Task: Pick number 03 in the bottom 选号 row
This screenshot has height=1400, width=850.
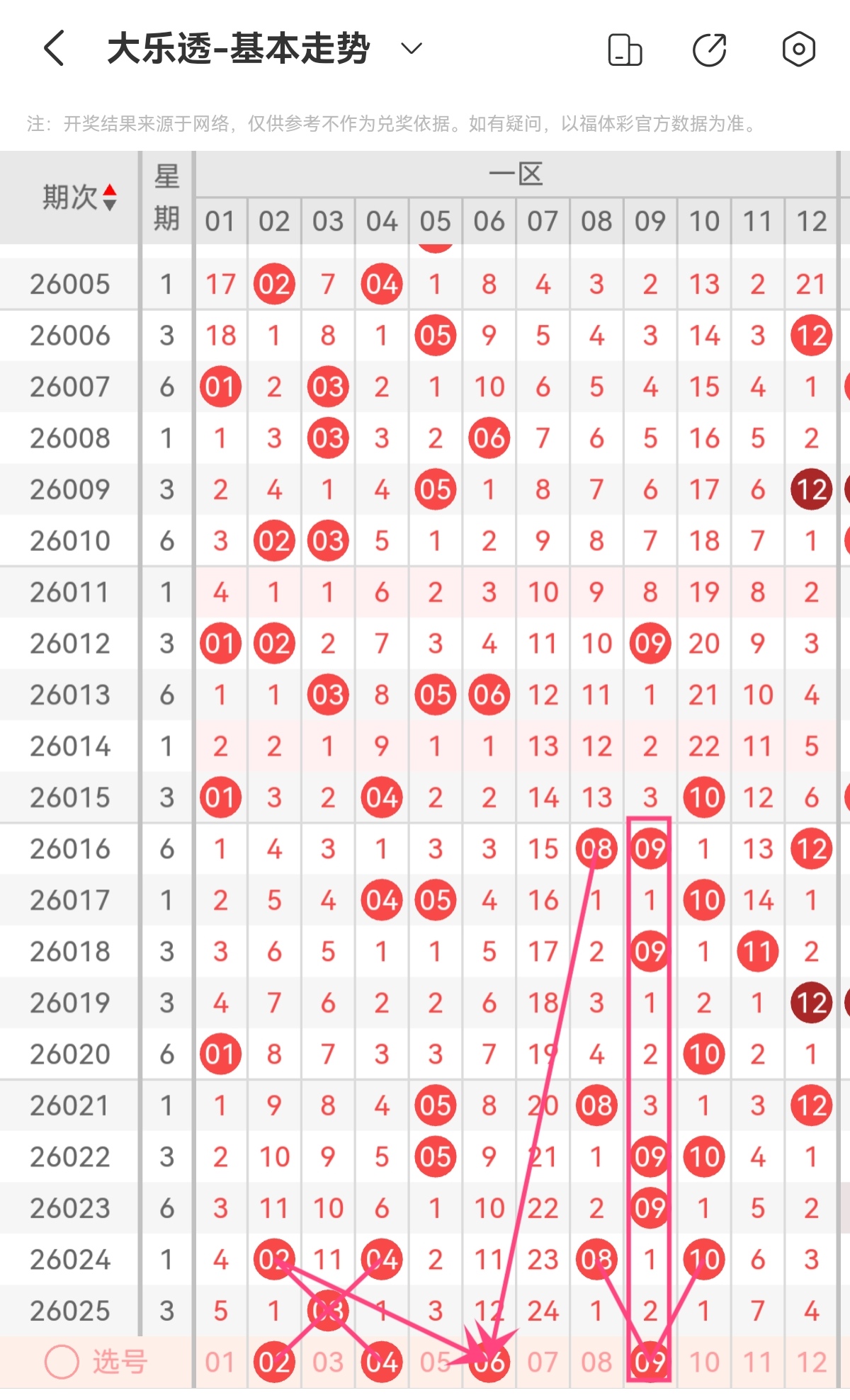Action: pos(328,1361)
